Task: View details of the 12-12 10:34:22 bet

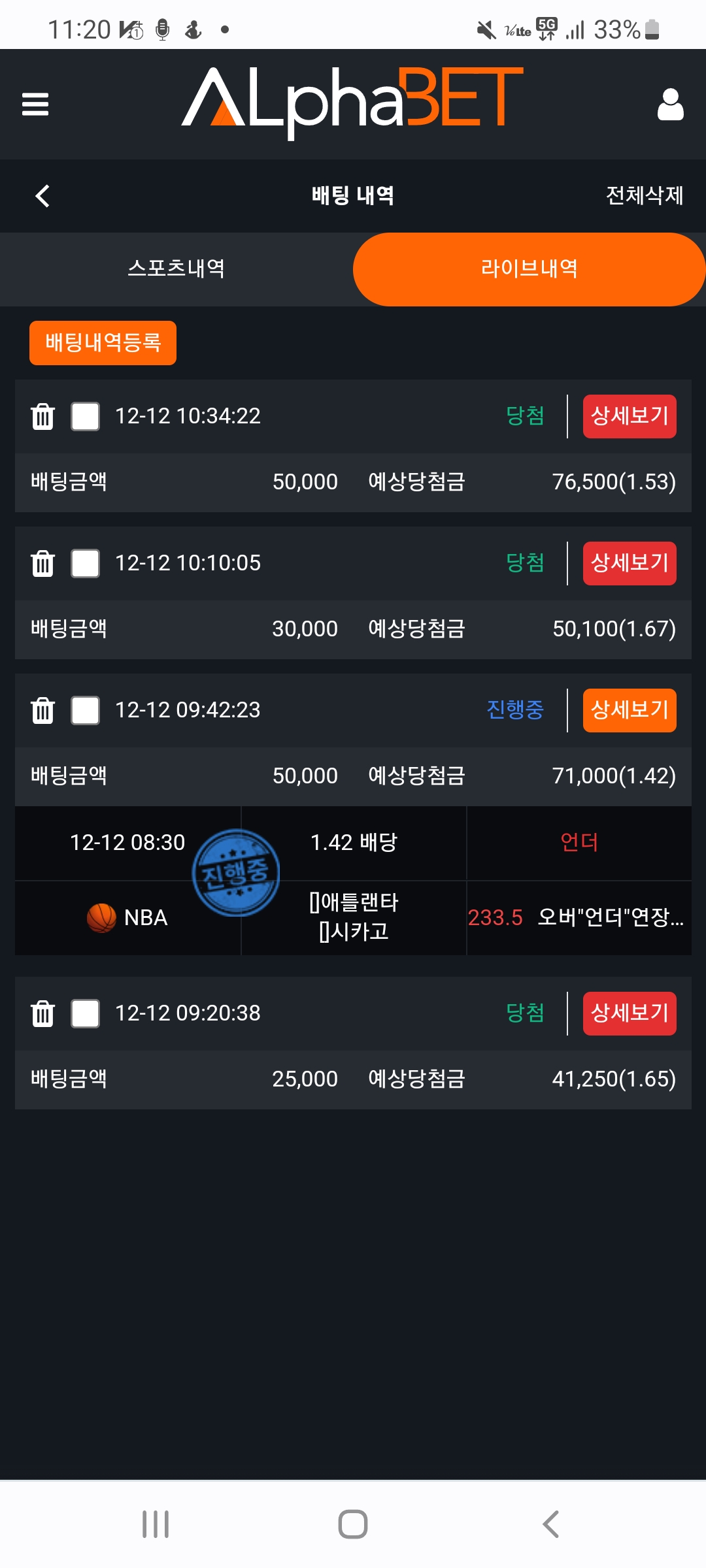Action: click(x=630, y=416)
